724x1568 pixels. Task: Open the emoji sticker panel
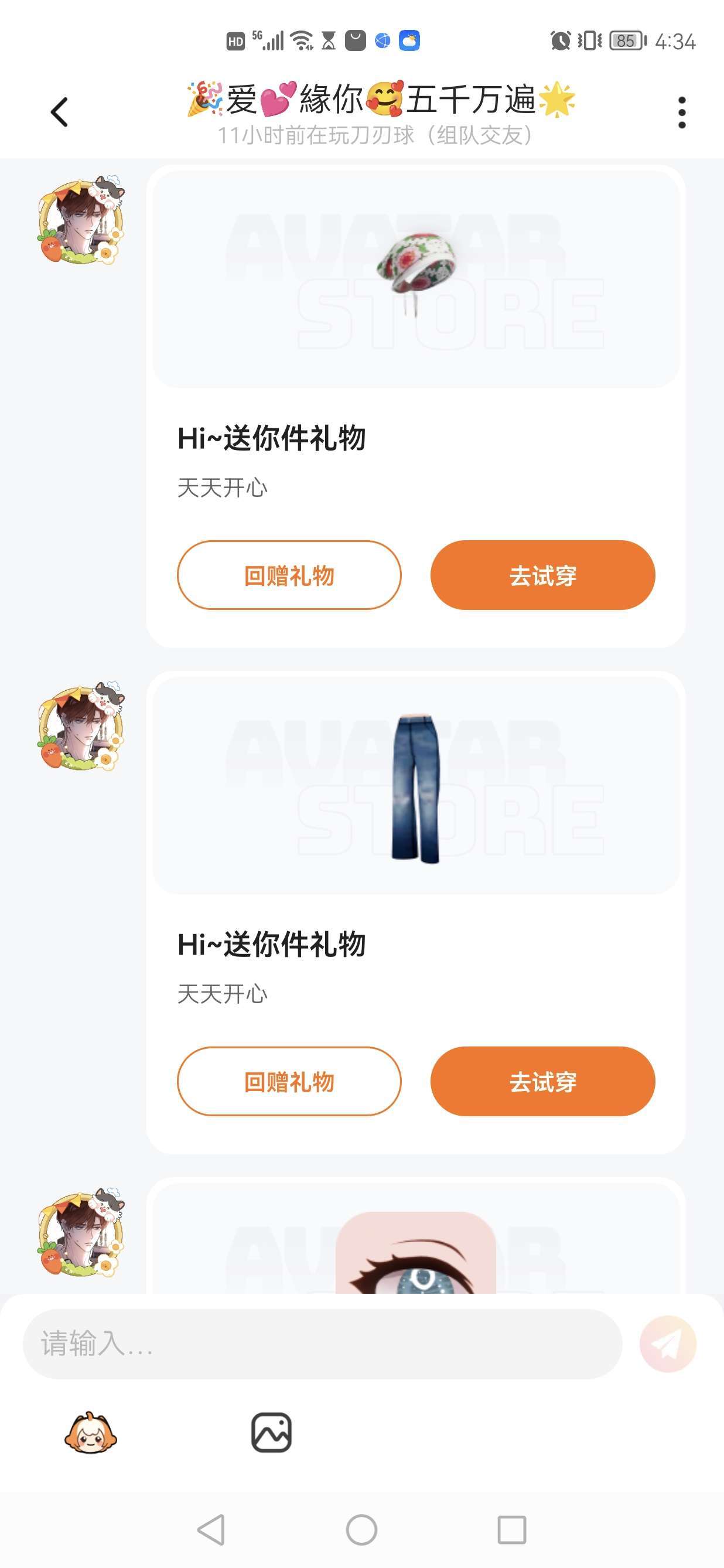[x=91, y=1432]
